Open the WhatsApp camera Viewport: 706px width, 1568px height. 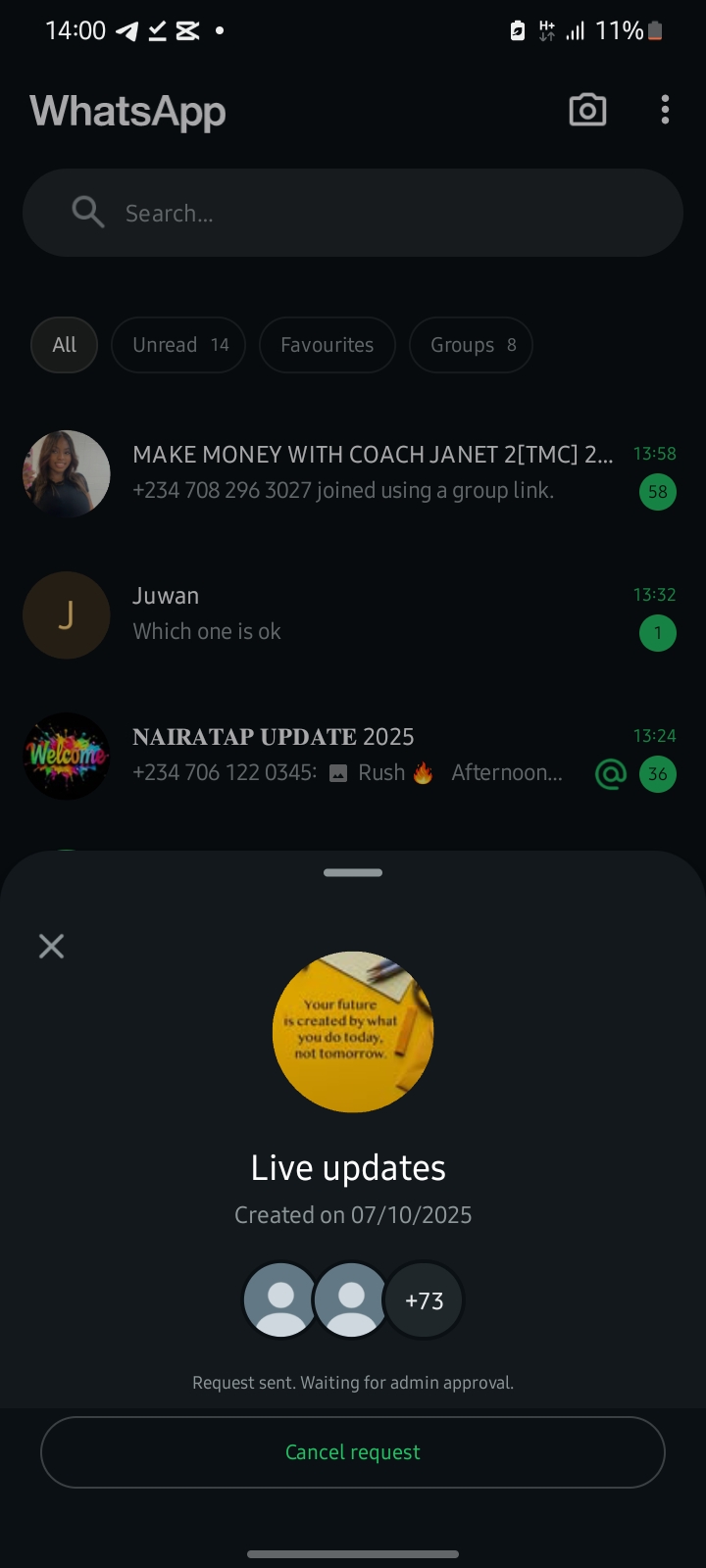[x=587, y=110]
